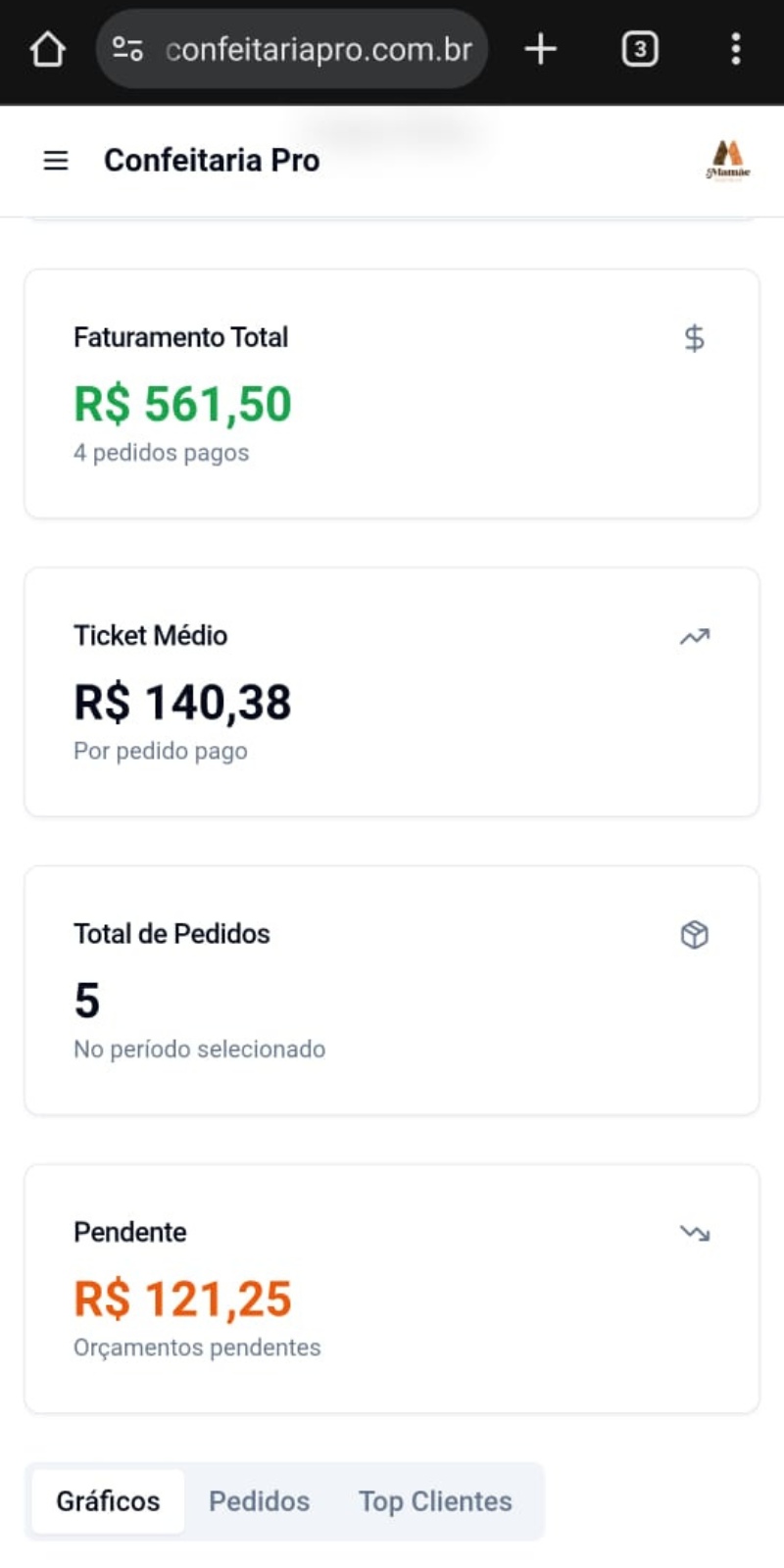The height and width of the screenshot is (1568, 784).
Task: Click the Orçamentos pendentes label
Action: tap(196, 1347)
